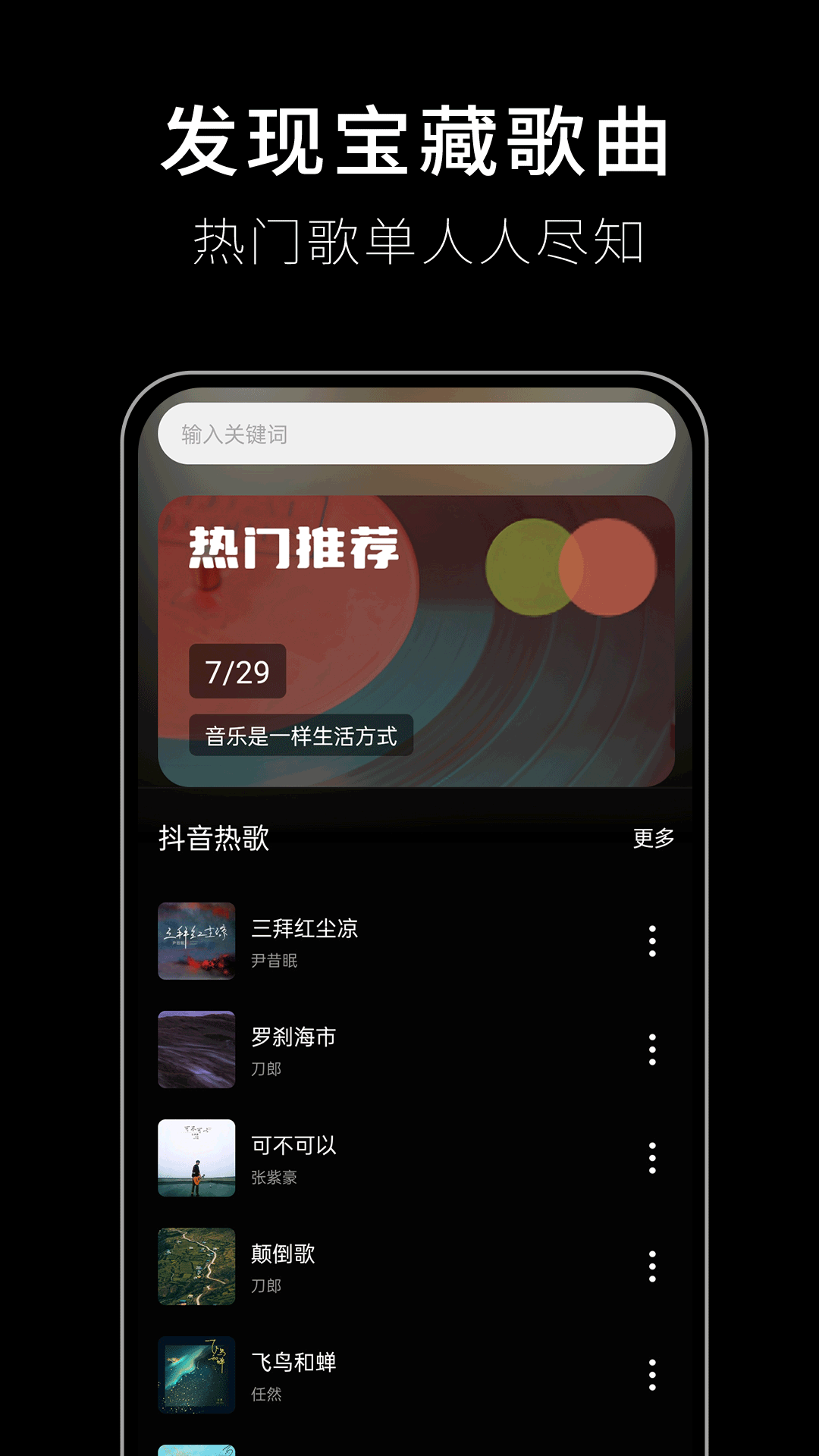The height and width of the screenshot is (1456, 819).
Task: Select the 音乐是一样生活方式 caption
Action: [303, 733]
